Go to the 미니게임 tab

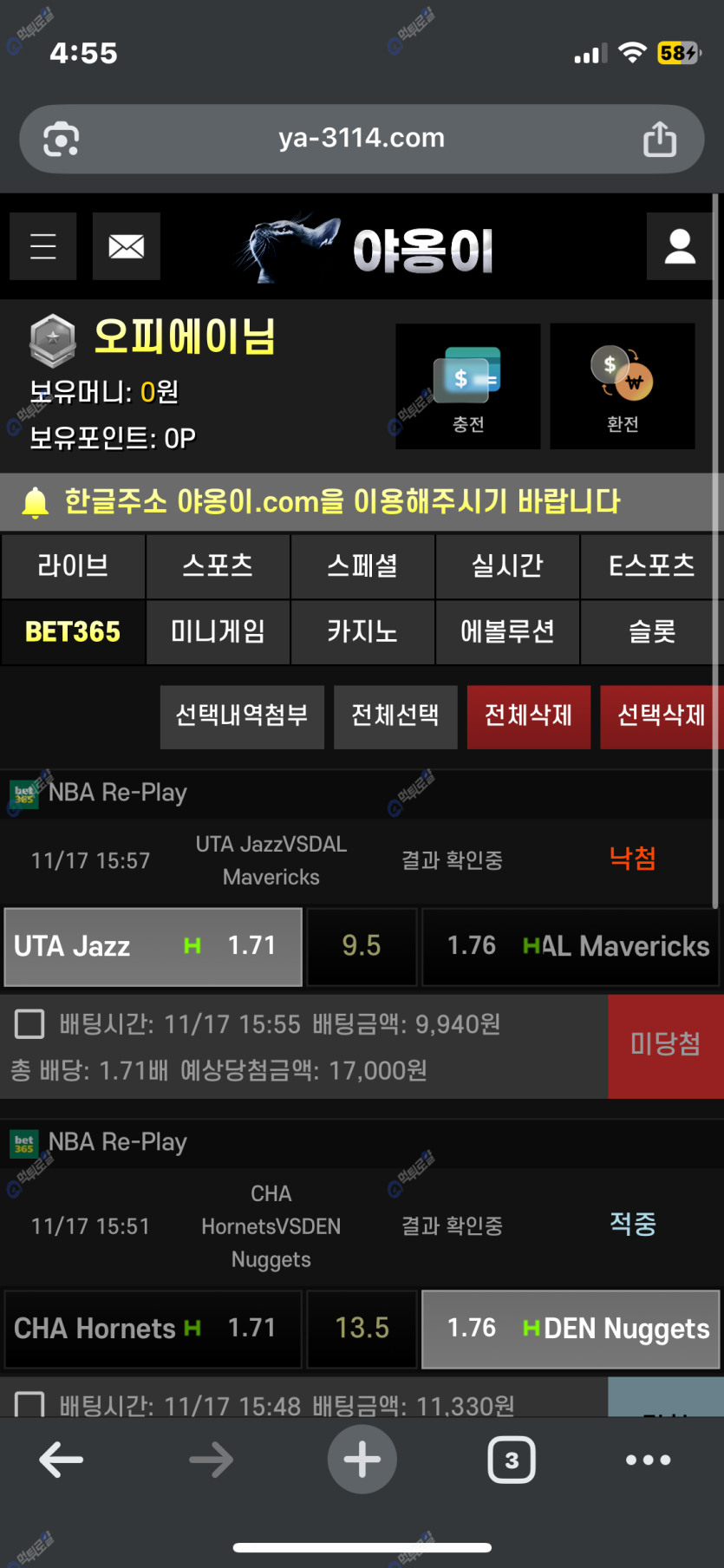[x=218, y=631]
